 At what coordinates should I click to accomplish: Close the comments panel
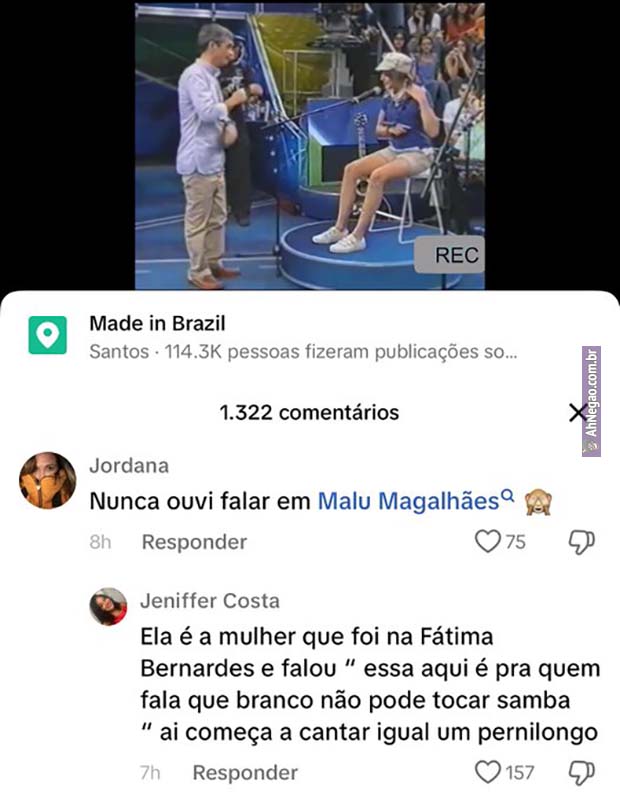coord(577,413)
